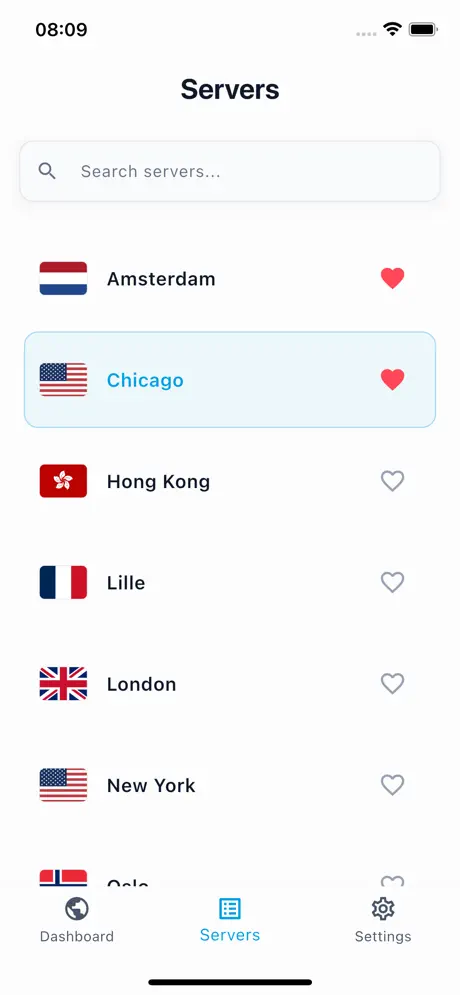460x995 pixels.
Task: Pick the London server
Action: [x=230, y=683]
